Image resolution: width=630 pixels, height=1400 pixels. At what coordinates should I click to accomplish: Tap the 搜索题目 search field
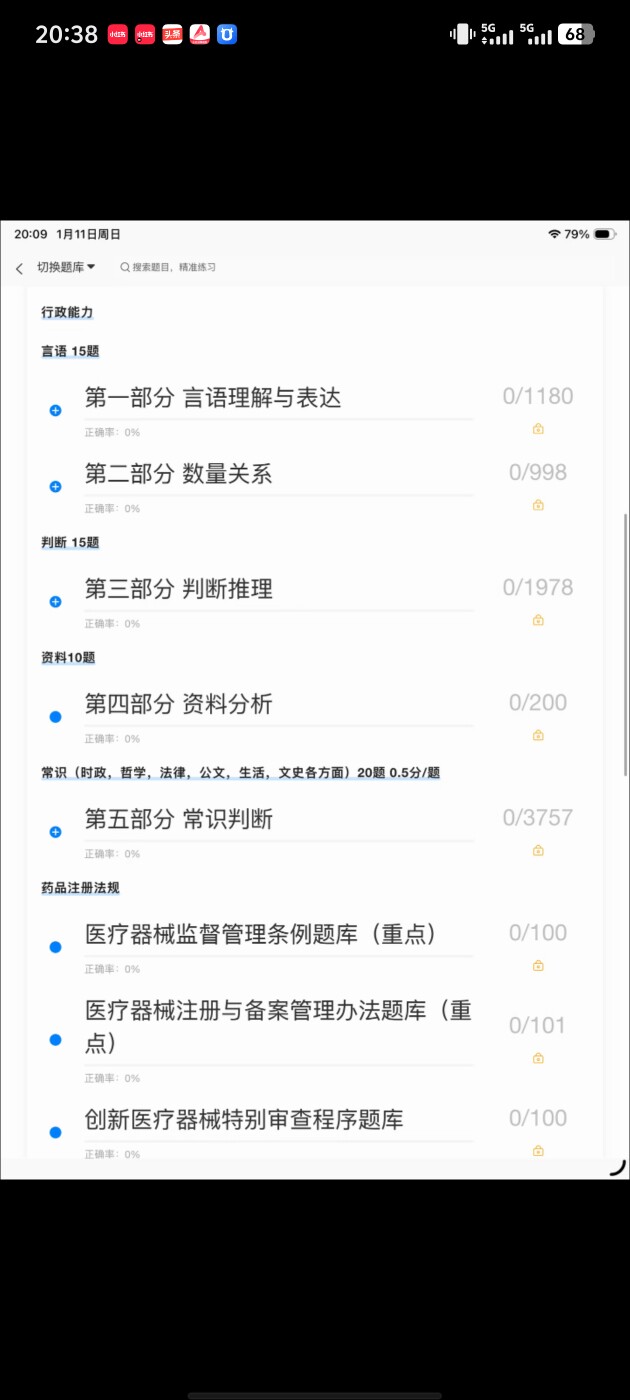[x=174, y=267]
